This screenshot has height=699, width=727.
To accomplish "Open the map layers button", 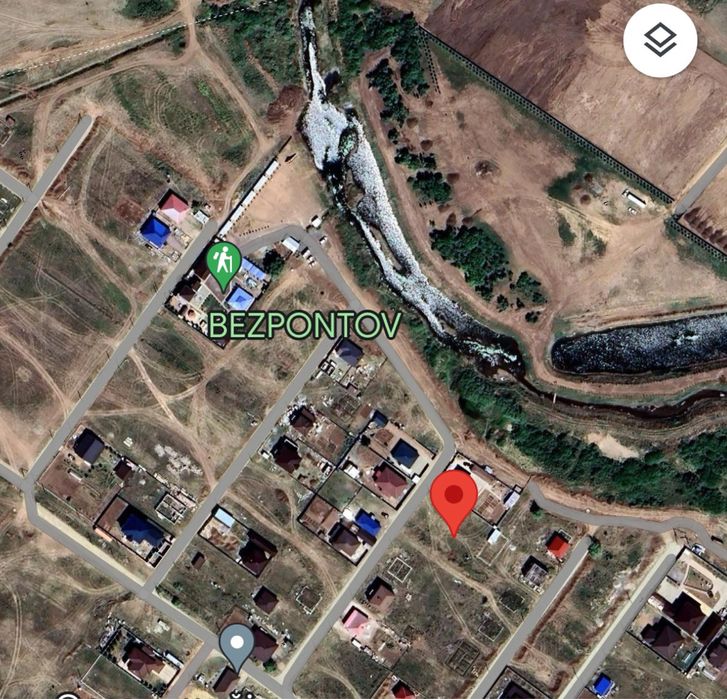I will (x=660, y=41).
